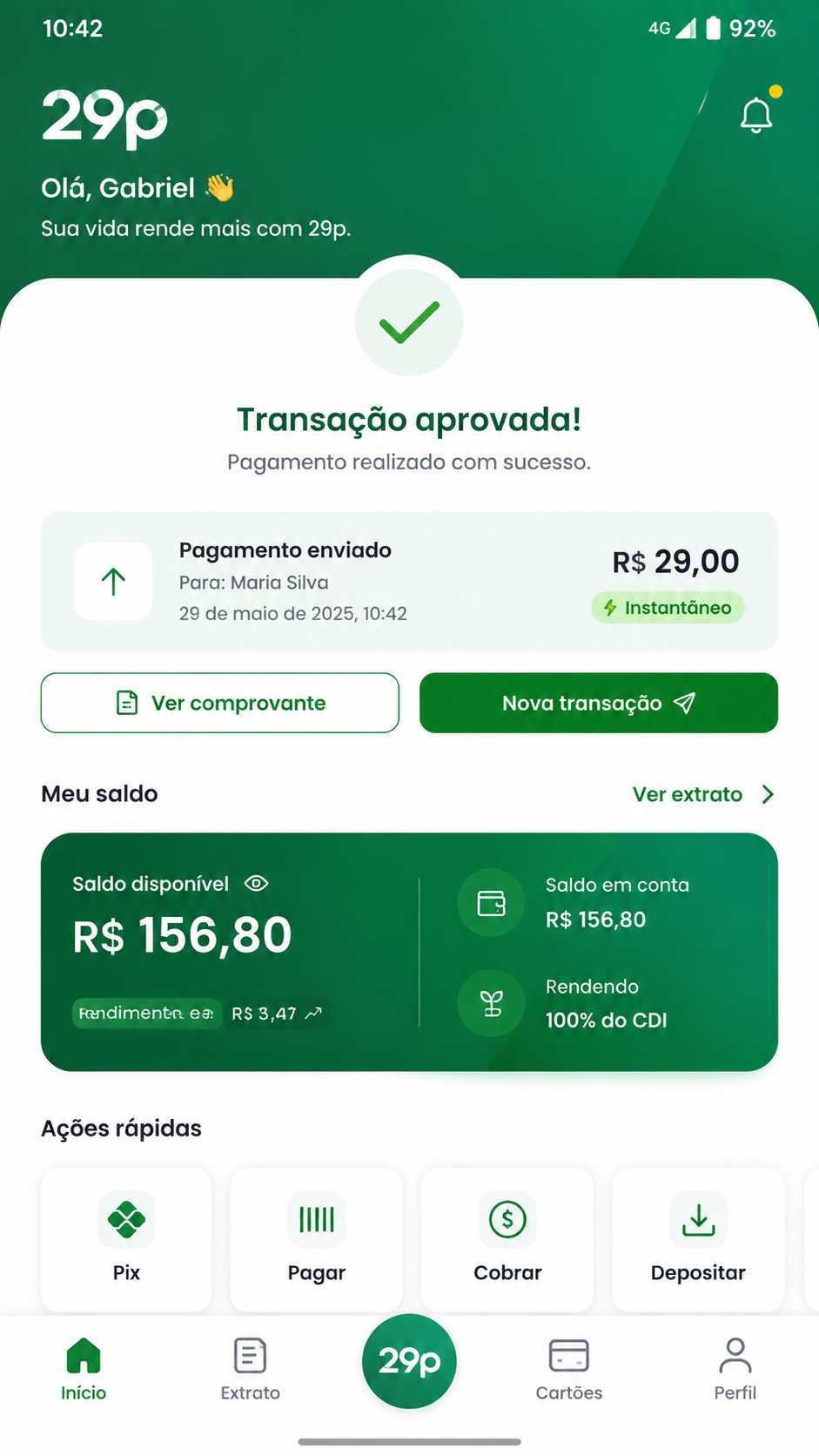The image size is (819, 1456).
Task: Open the notifications bell
Action: (x=756, y=115)
